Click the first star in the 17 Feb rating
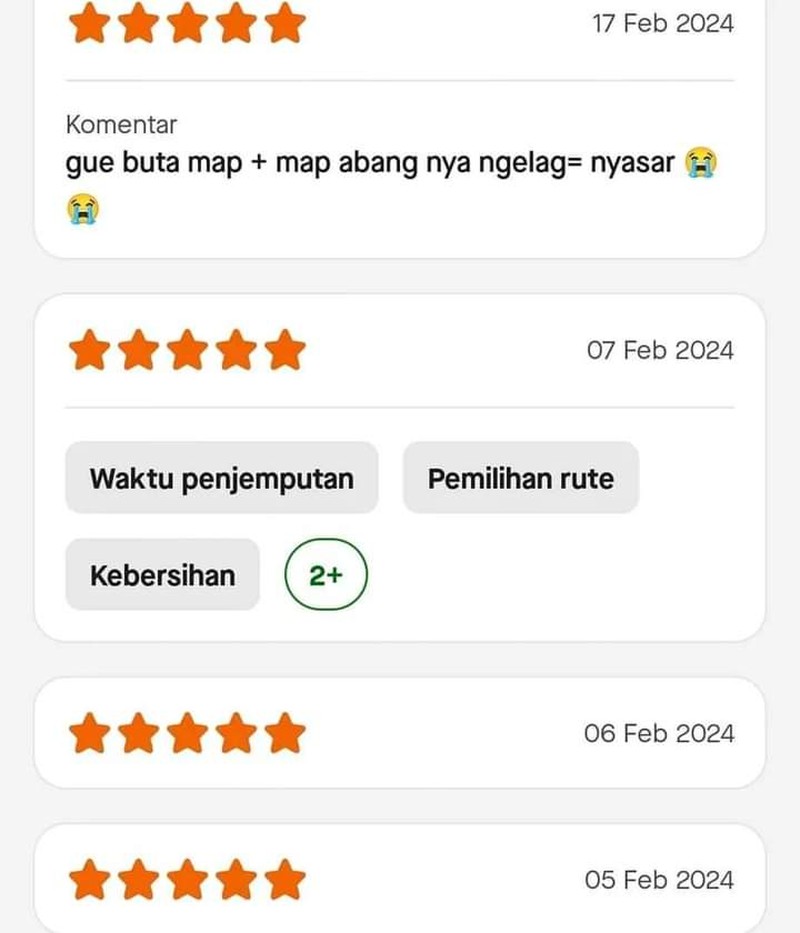 (89, 22)
